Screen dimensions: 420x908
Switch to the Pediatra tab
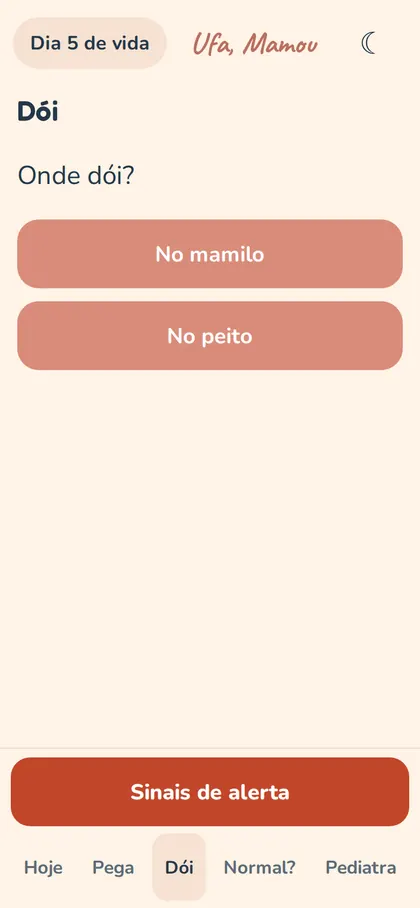coord(361,867)
